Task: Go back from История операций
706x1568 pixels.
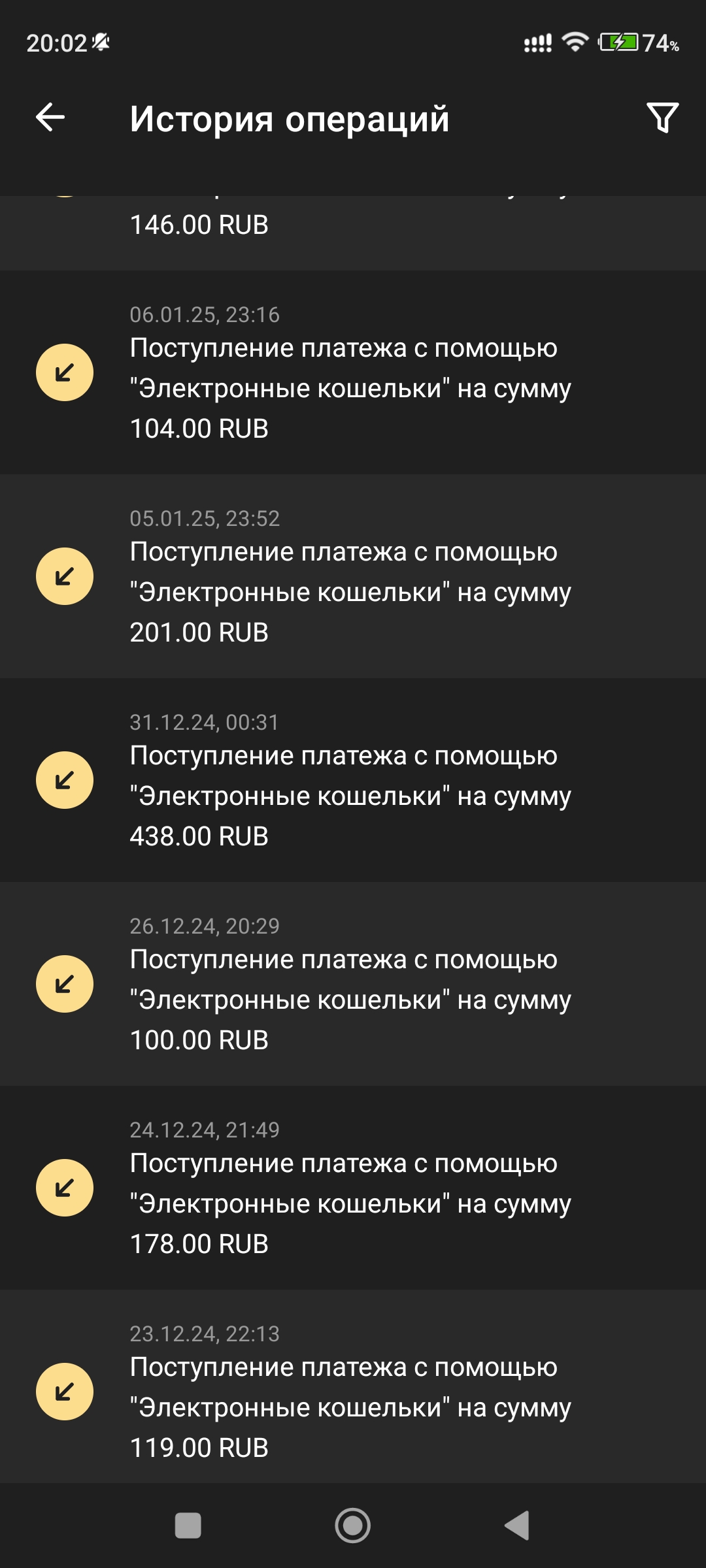Action: click(50, 118)
